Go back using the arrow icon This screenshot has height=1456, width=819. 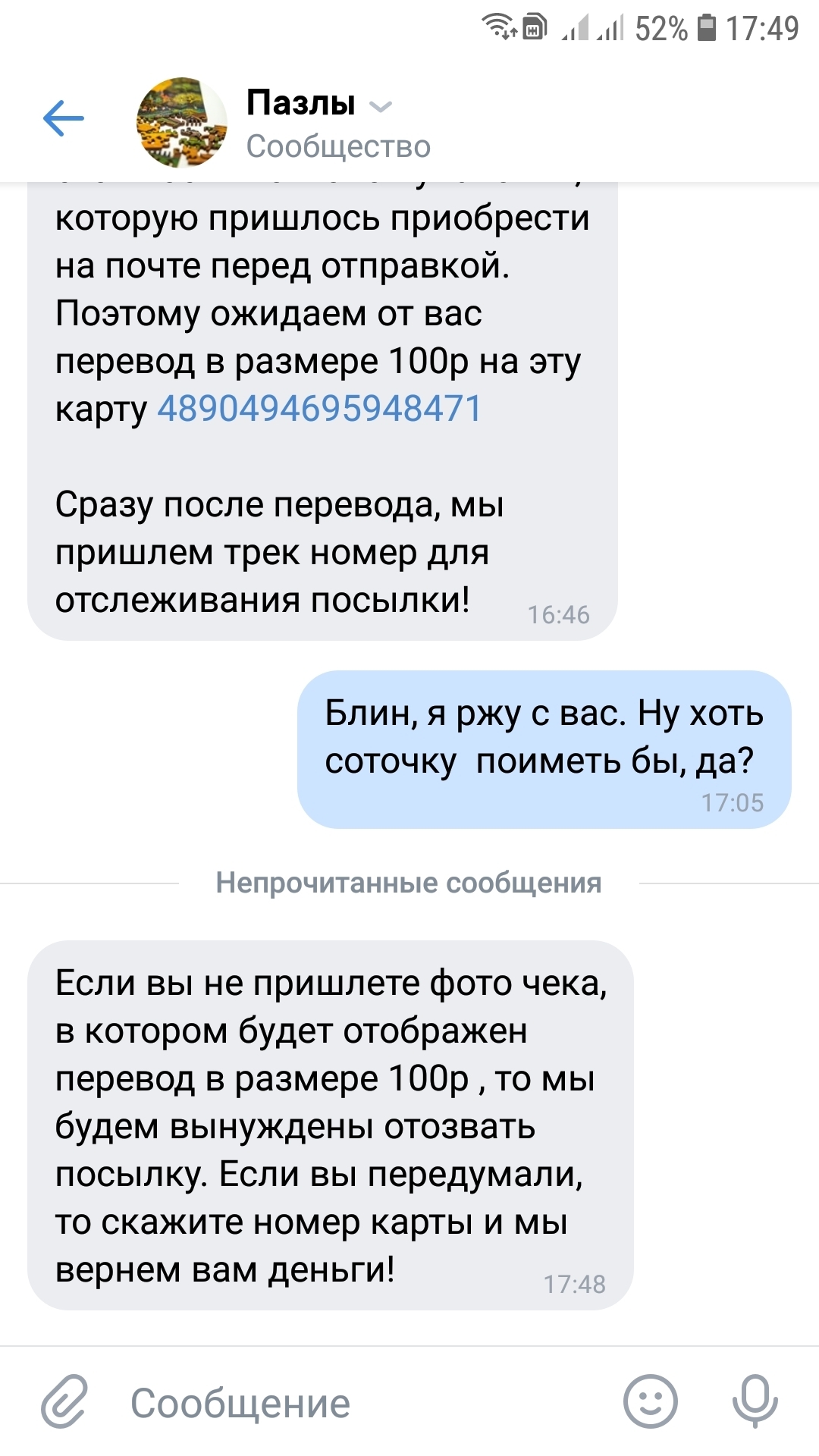[63, 119]
